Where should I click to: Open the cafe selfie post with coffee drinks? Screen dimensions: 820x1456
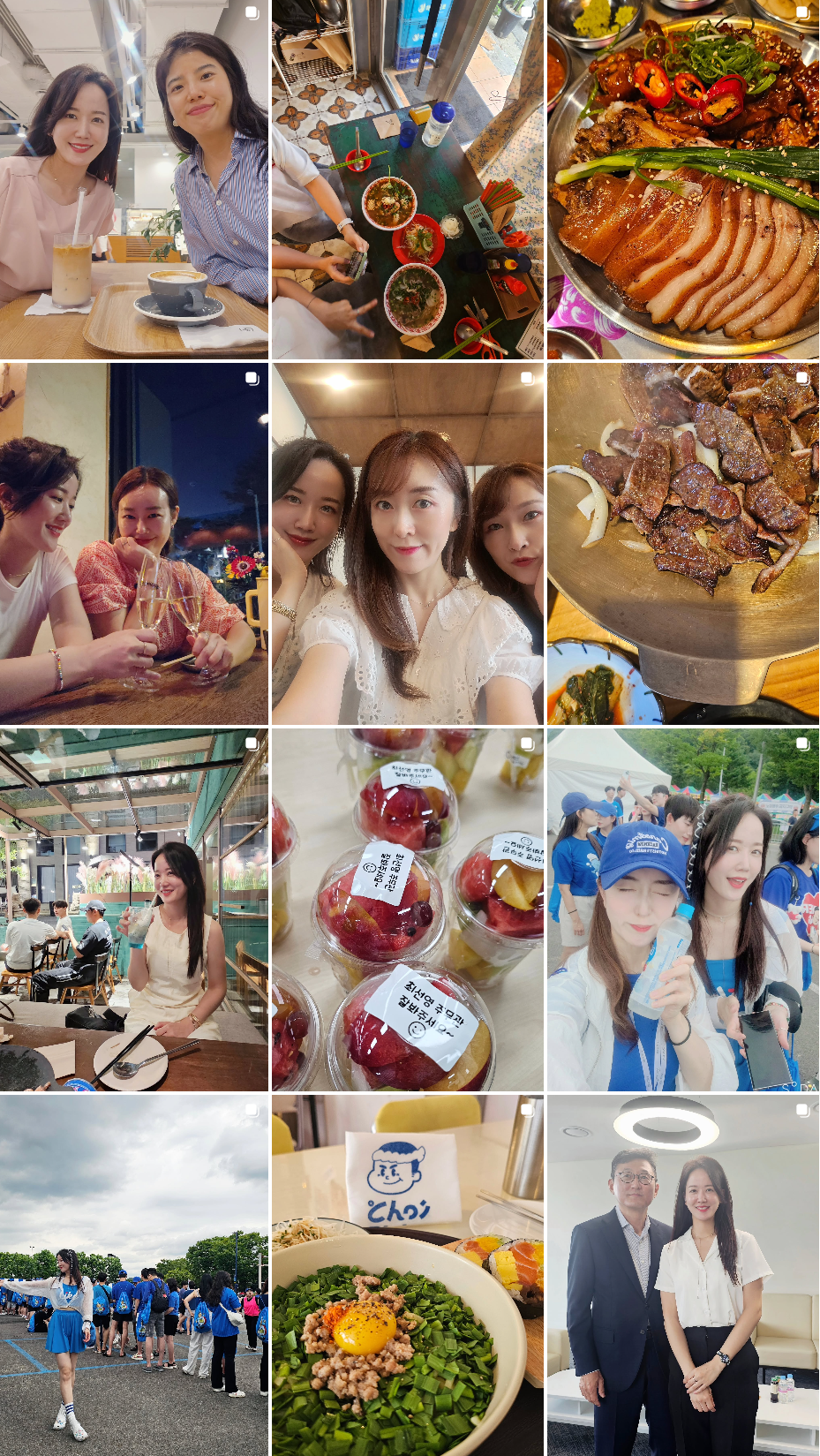point(134,179)
